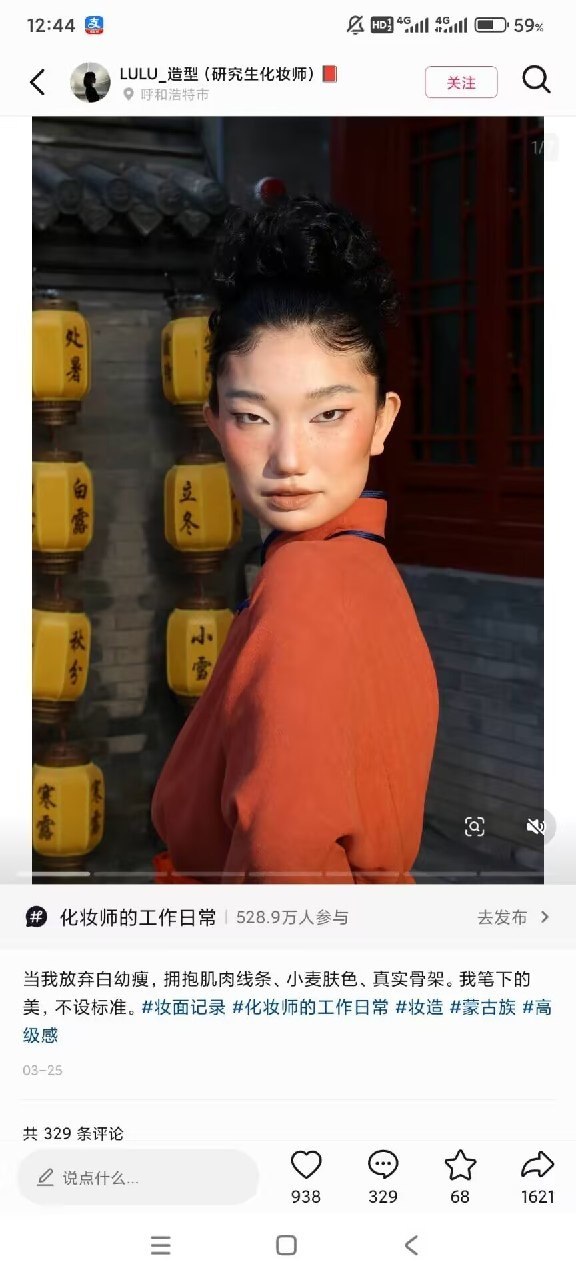Tap the system home button
This screenshot has height=1280, width=576.
click(286, 1245)
